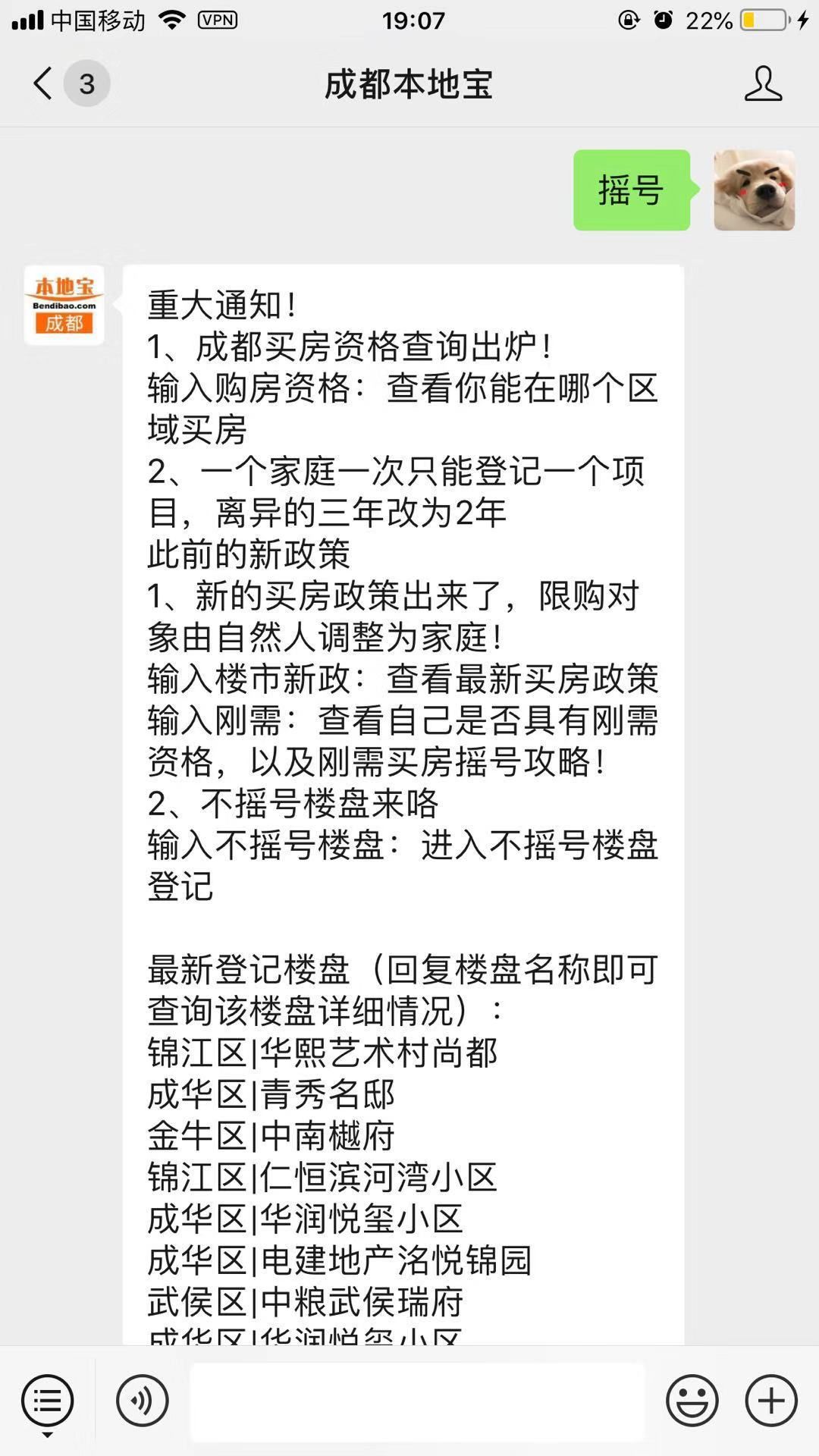Tap the alarm clock icon in status bar
The width and height of the screenshot is (819, 1456).
pos(664,20)
